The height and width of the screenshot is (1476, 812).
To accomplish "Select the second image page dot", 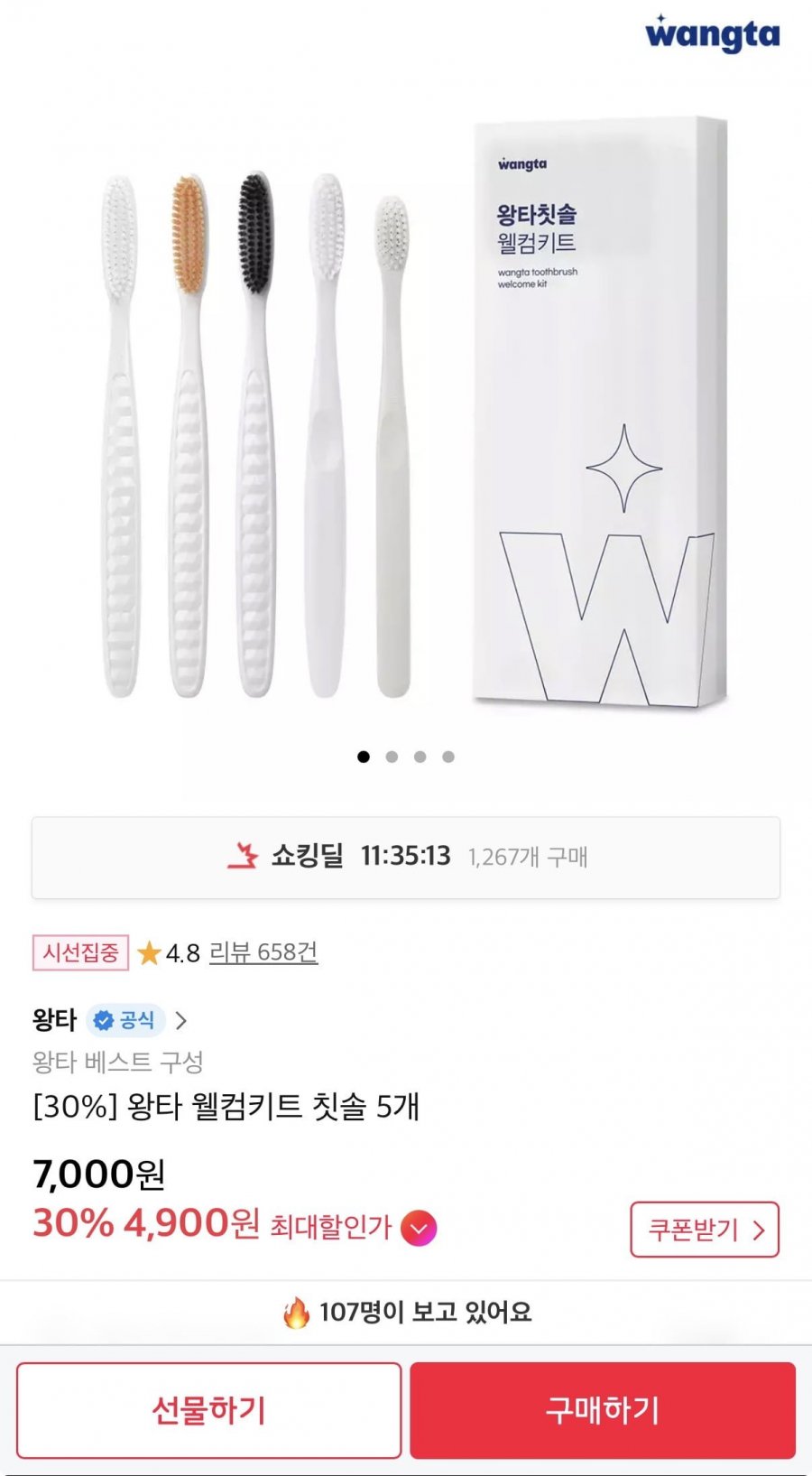I will tap(392, 757).
